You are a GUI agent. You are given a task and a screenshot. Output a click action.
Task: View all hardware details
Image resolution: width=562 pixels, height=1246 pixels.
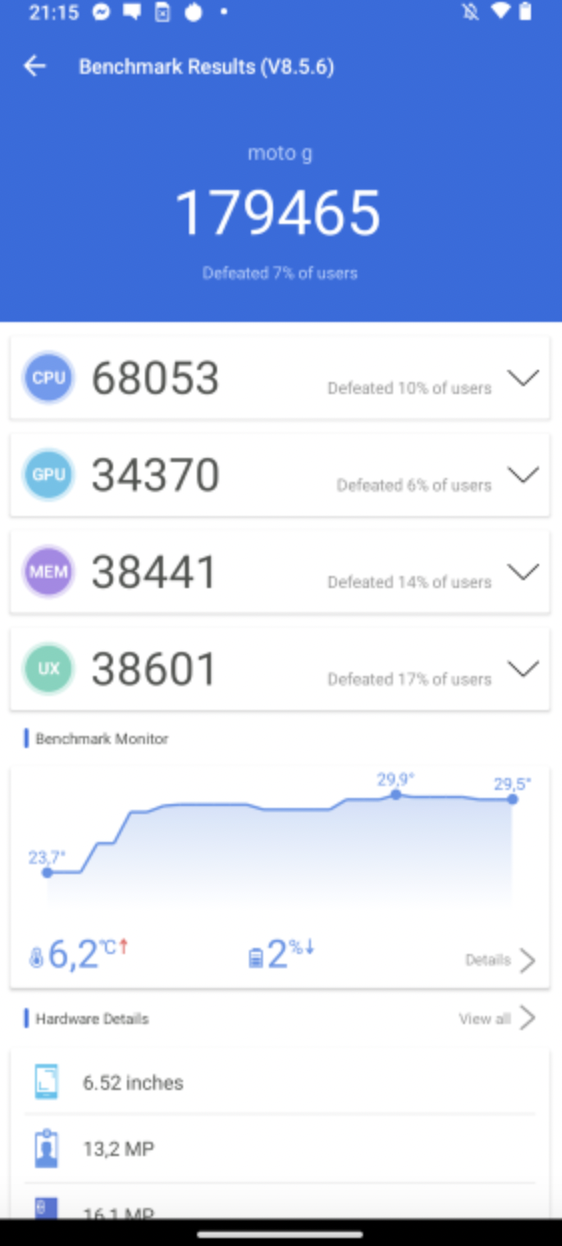tap(497, 1018)
